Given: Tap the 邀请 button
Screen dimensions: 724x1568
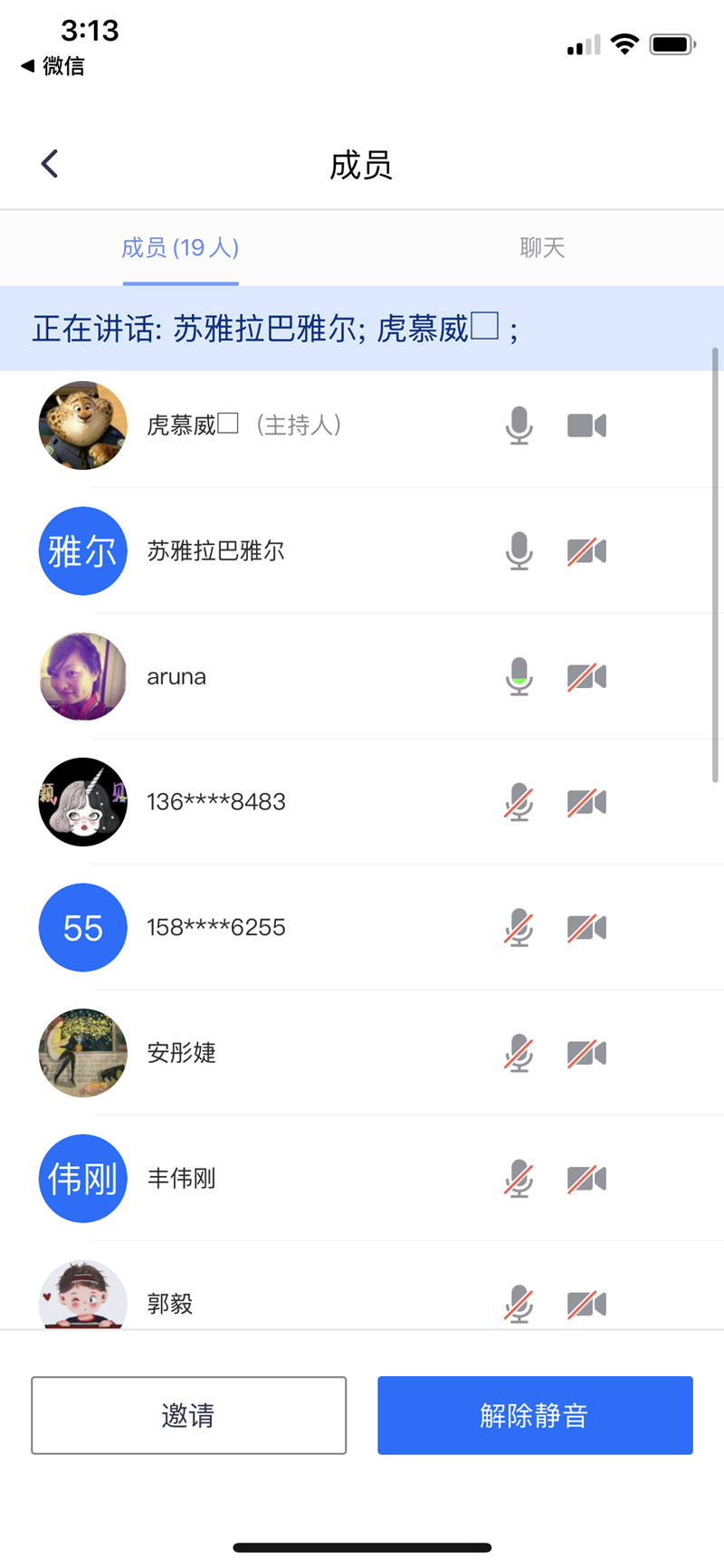Looking at the screenshot, I should coord(188,1415).
